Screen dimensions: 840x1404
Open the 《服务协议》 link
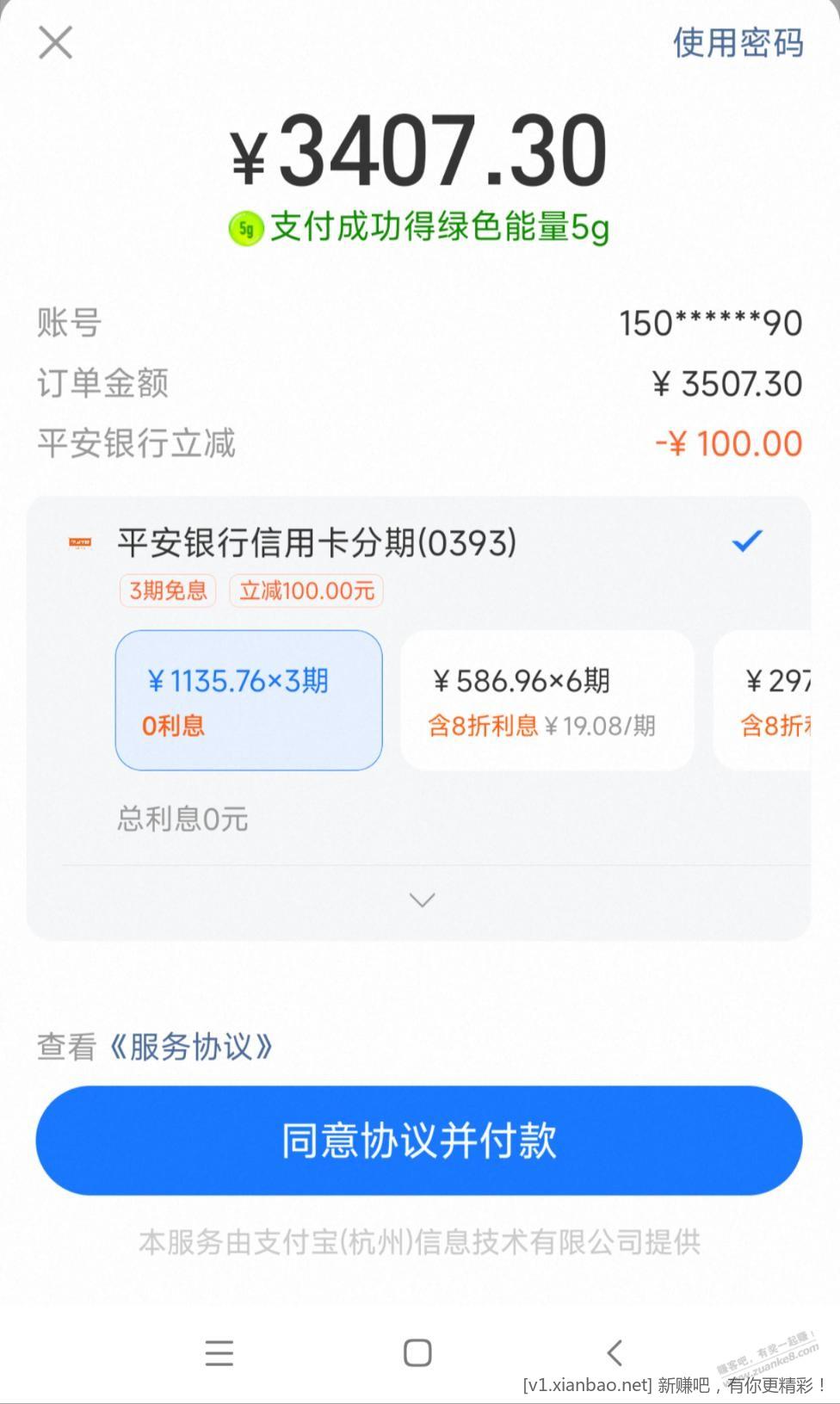[191, 1047]
